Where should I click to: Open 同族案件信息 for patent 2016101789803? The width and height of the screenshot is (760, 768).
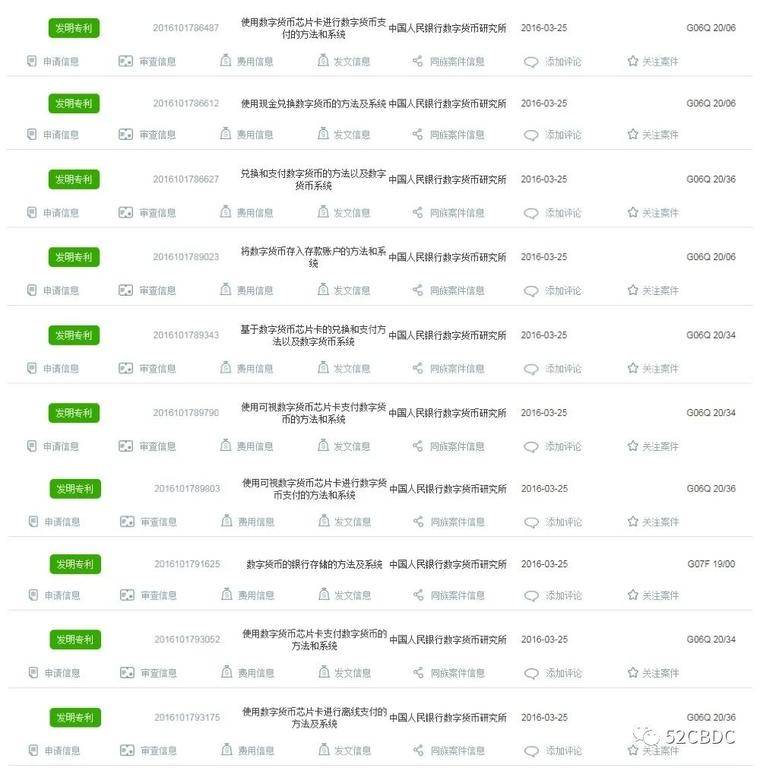[449, 522]
